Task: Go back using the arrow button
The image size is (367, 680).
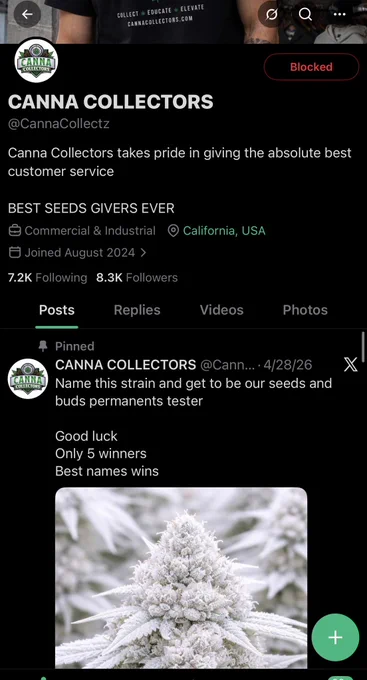Action: tap(27, 14)
